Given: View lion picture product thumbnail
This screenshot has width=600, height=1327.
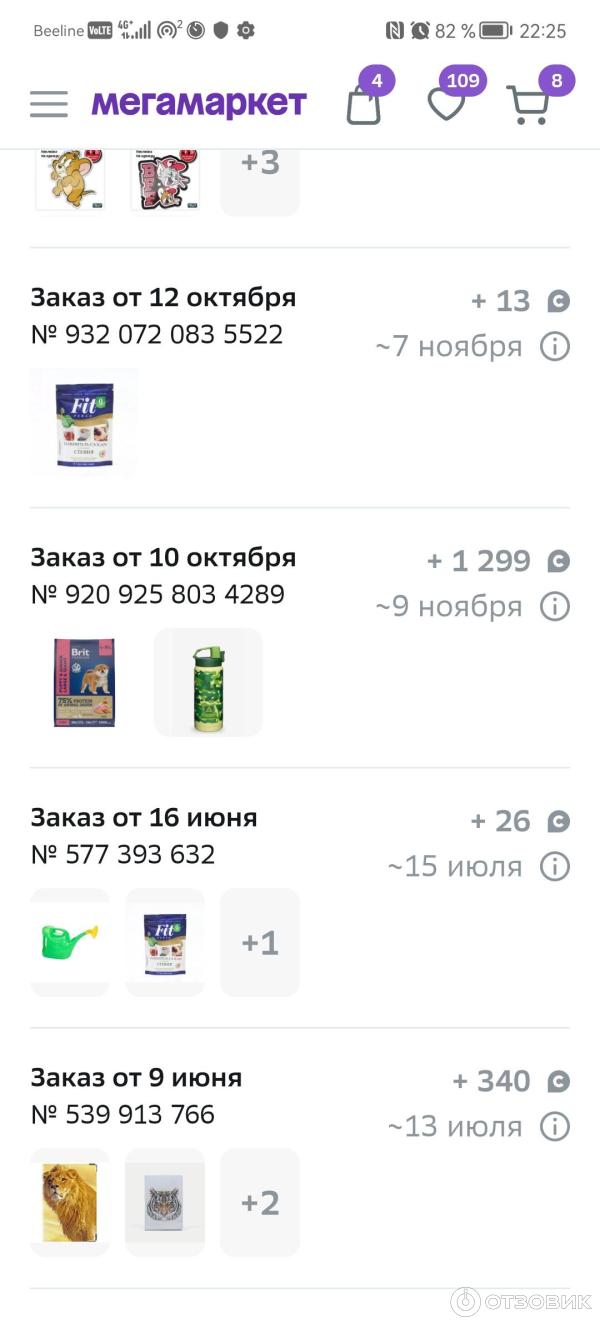Looking at the screenshot, I should pyautogui.click(x=70, y=1202).
